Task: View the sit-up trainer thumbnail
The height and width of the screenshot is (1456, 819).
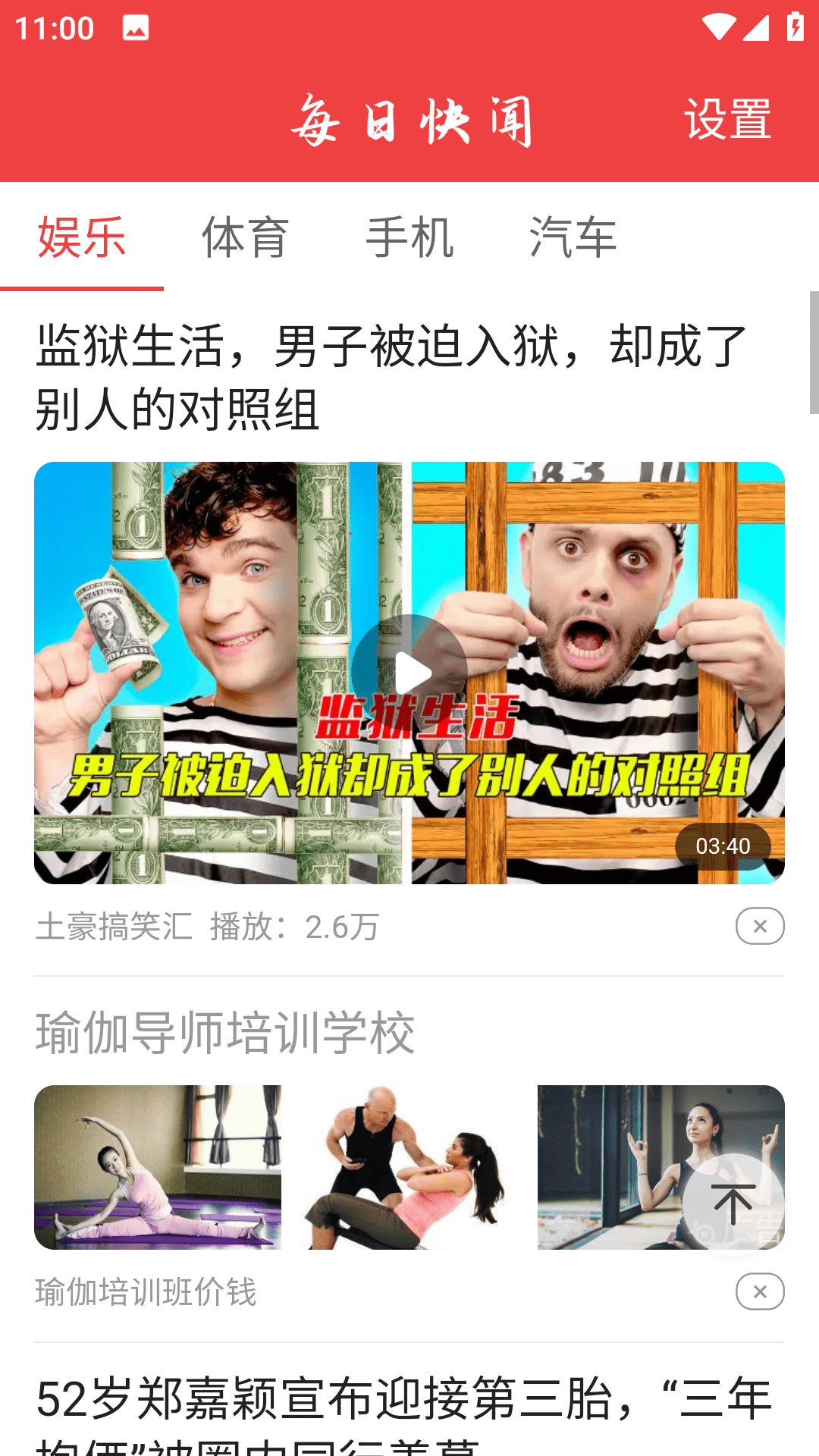Action: click(x=409, y=1167)
